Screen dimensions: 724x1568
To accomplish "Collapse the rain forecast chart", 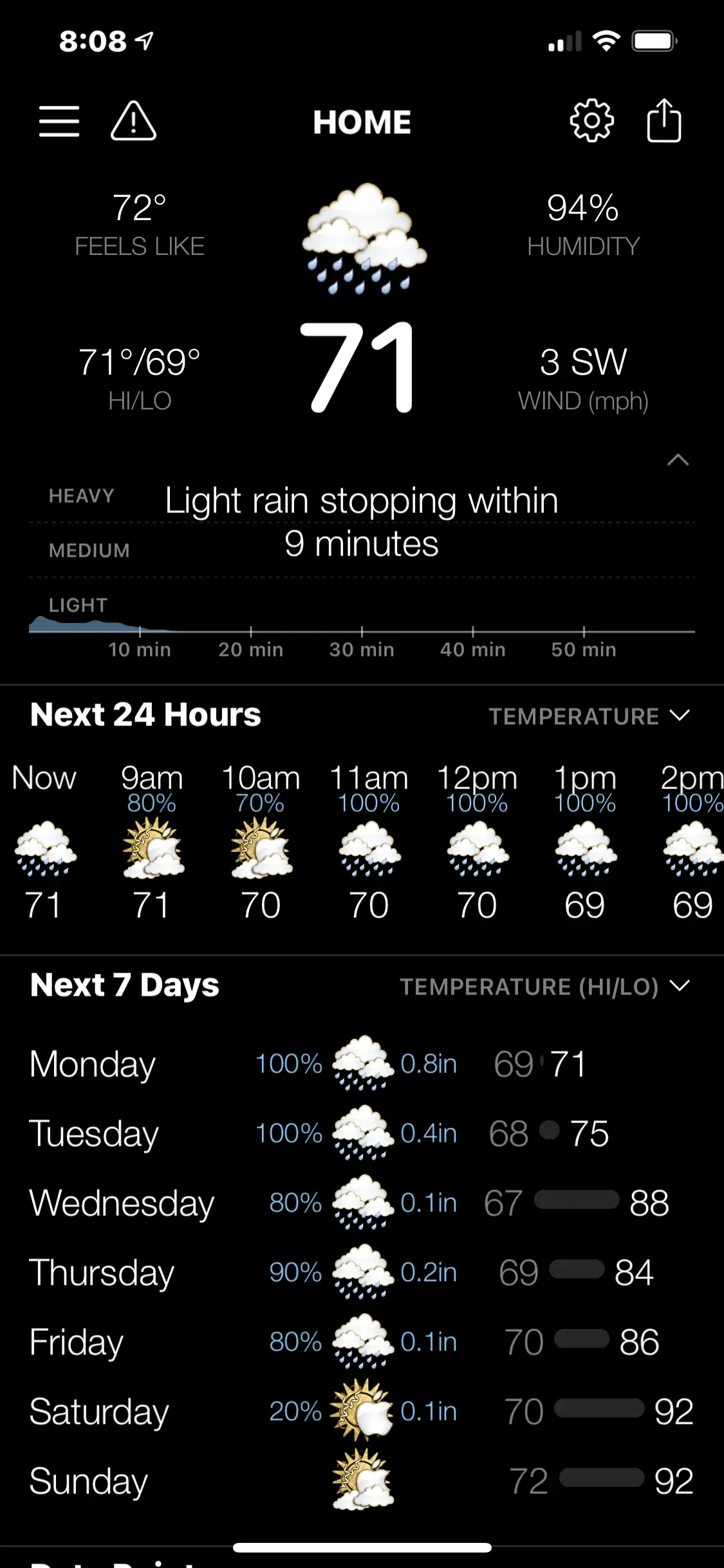I will (678, 460).
